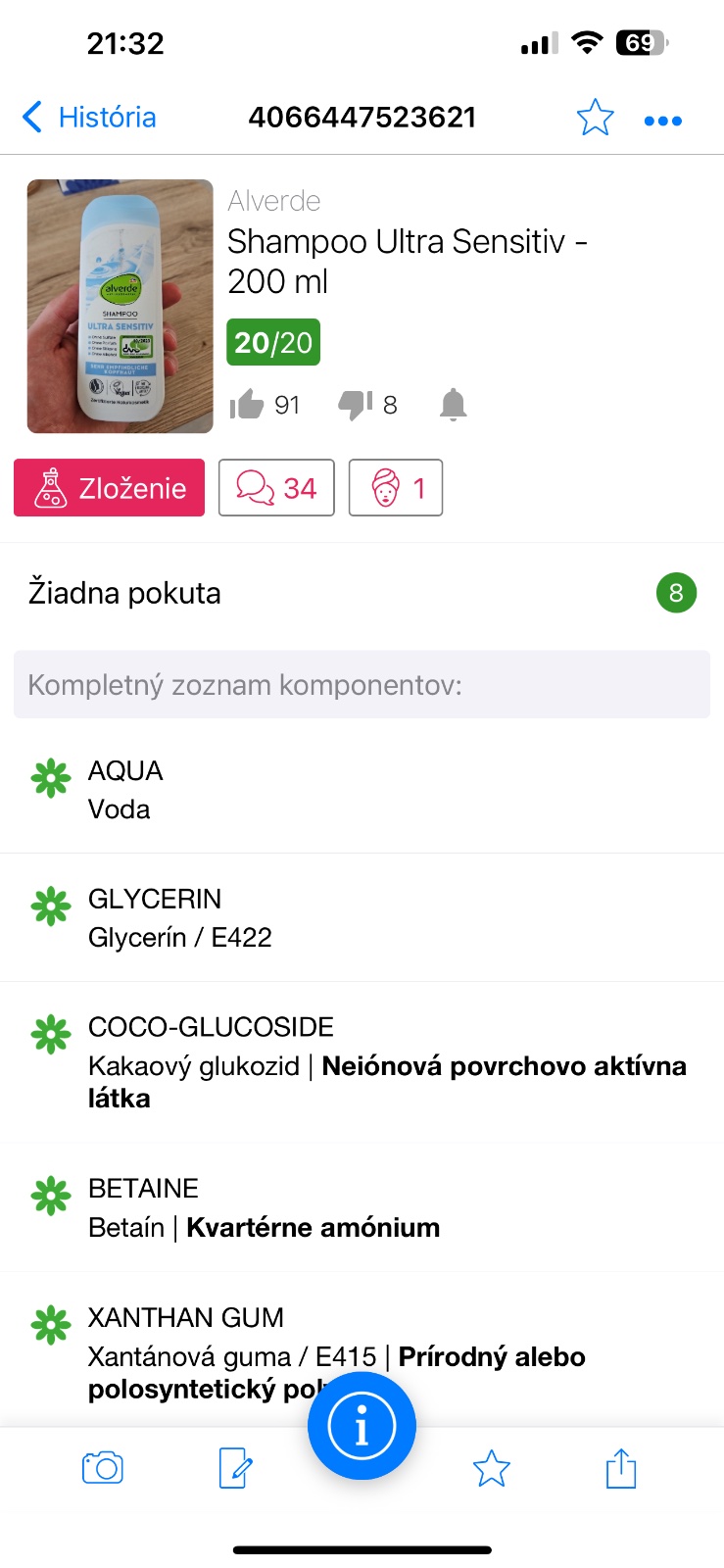Go back to História
The height and width of the screenshot is (1568, 724).
(x=89, y=118)
